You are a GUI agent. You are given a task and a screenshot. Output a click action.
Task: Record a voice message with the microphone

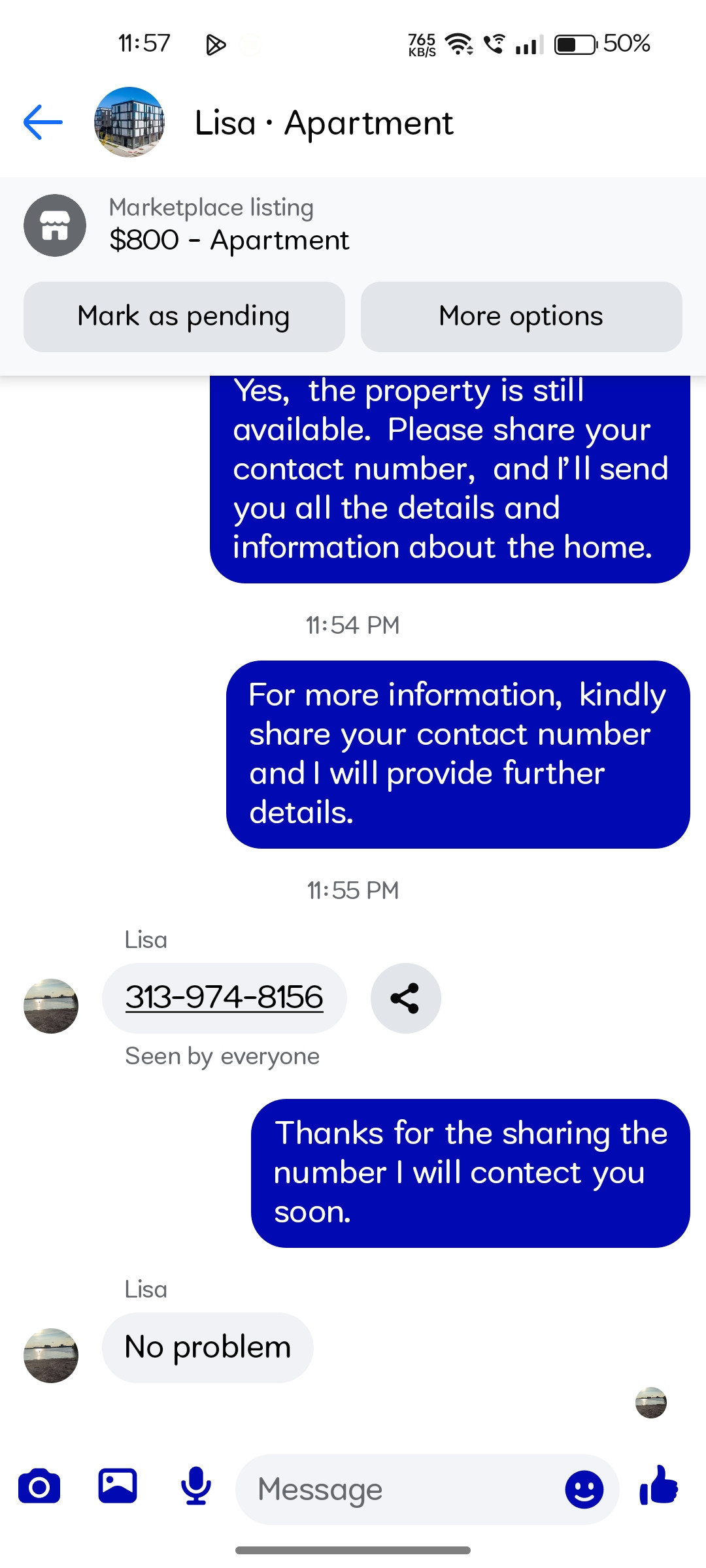point(196,1486)
